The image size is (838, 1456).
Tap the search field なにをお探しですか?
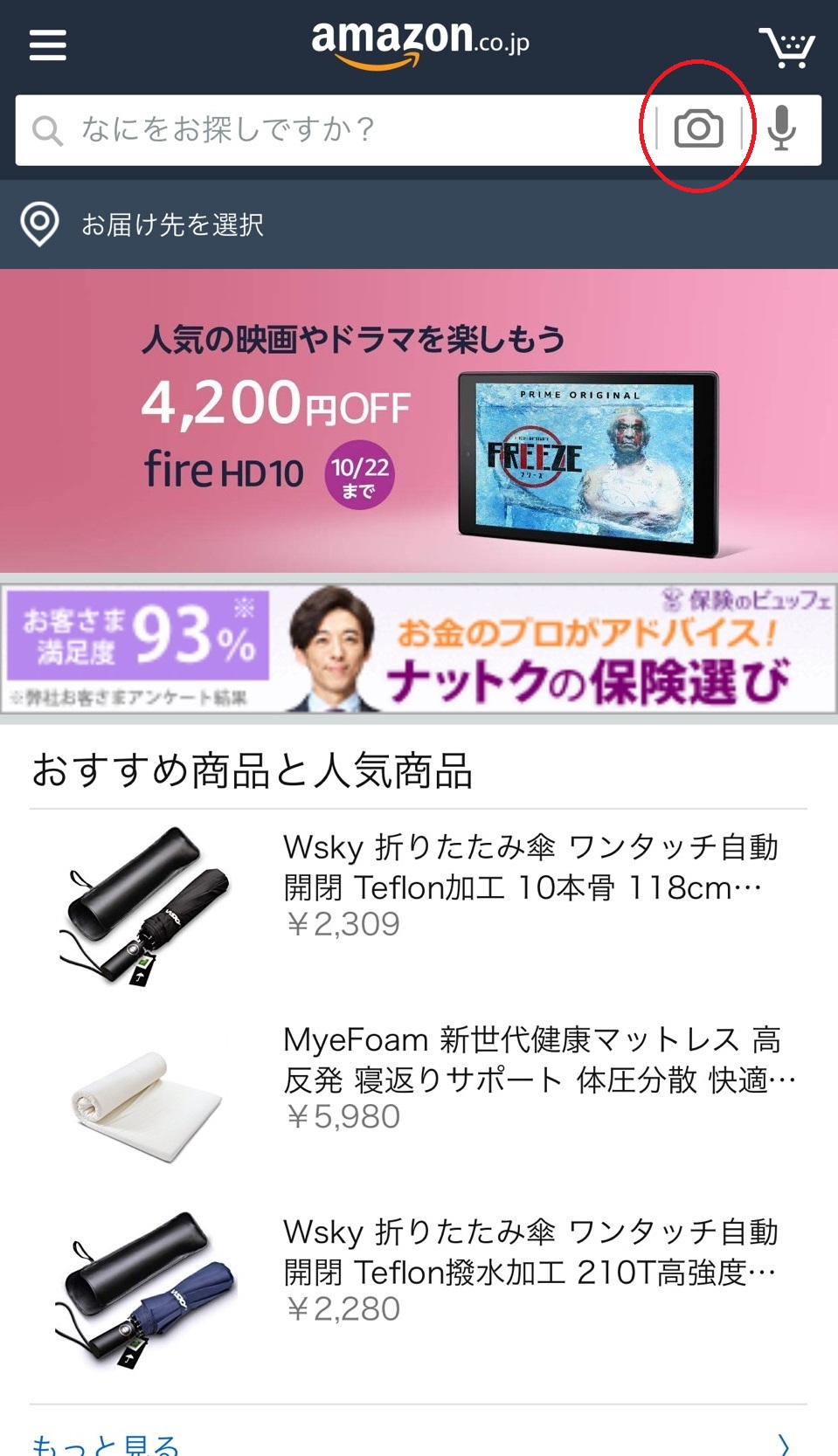(x=332, y=130)
